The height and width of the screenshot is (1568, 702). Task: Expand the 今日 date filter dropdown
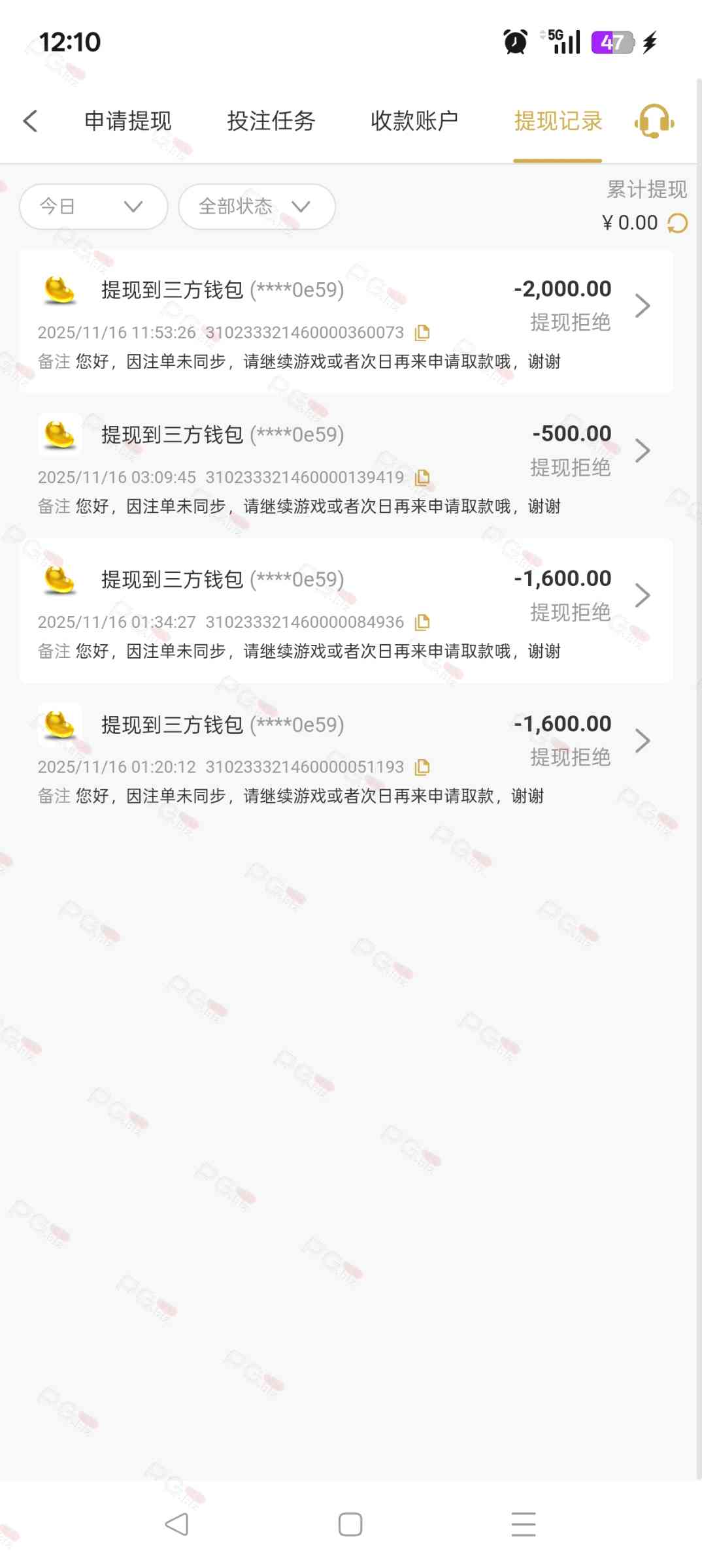[x=93, y=206]
